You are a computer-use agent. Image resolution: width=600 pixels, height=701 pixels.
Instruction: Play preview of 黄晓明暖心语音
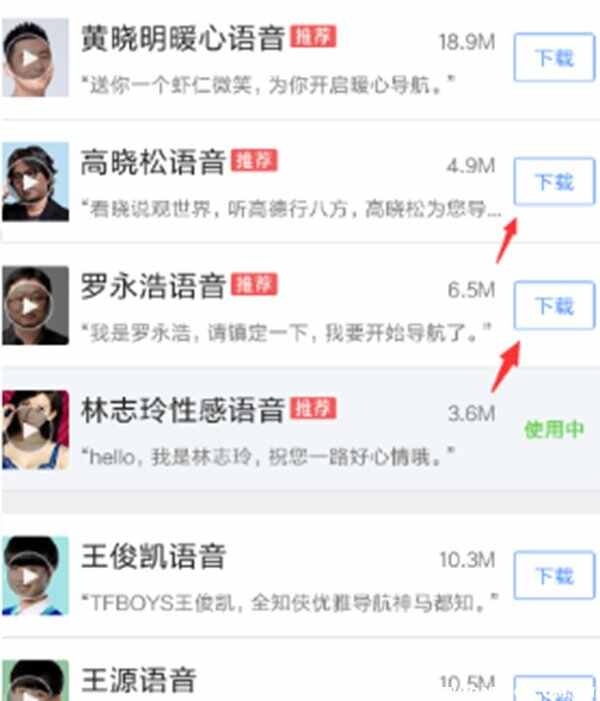31,58
